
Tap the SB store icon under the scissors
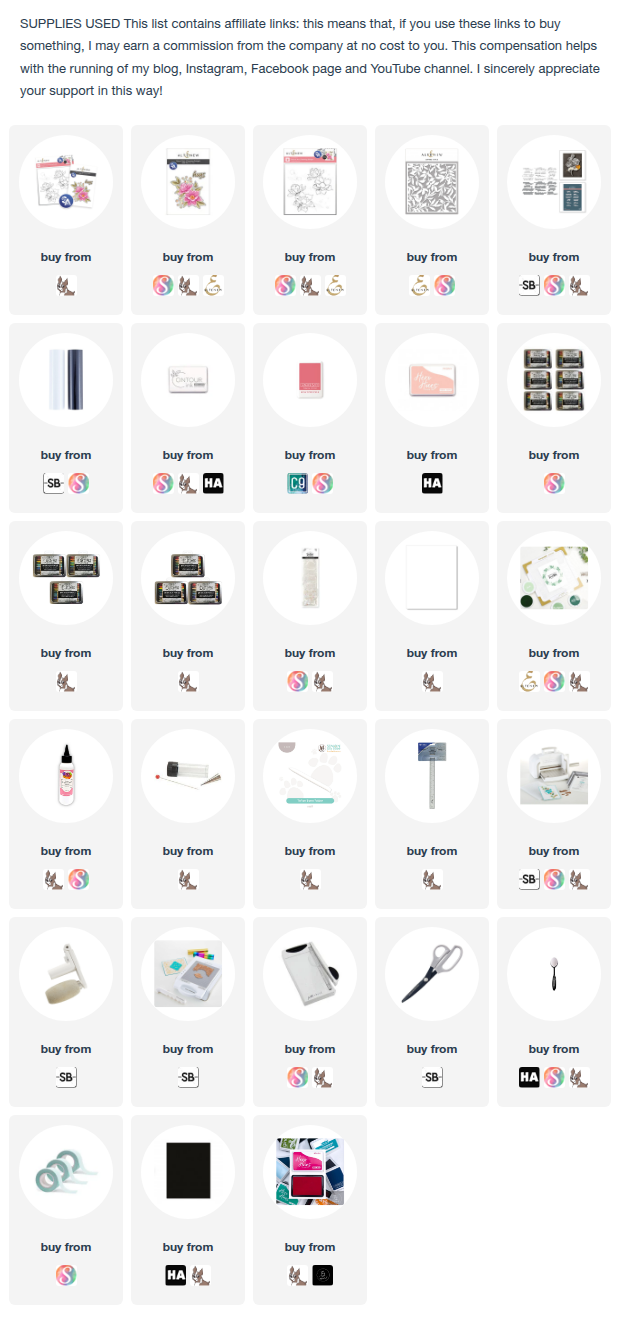pos(431,1077)
